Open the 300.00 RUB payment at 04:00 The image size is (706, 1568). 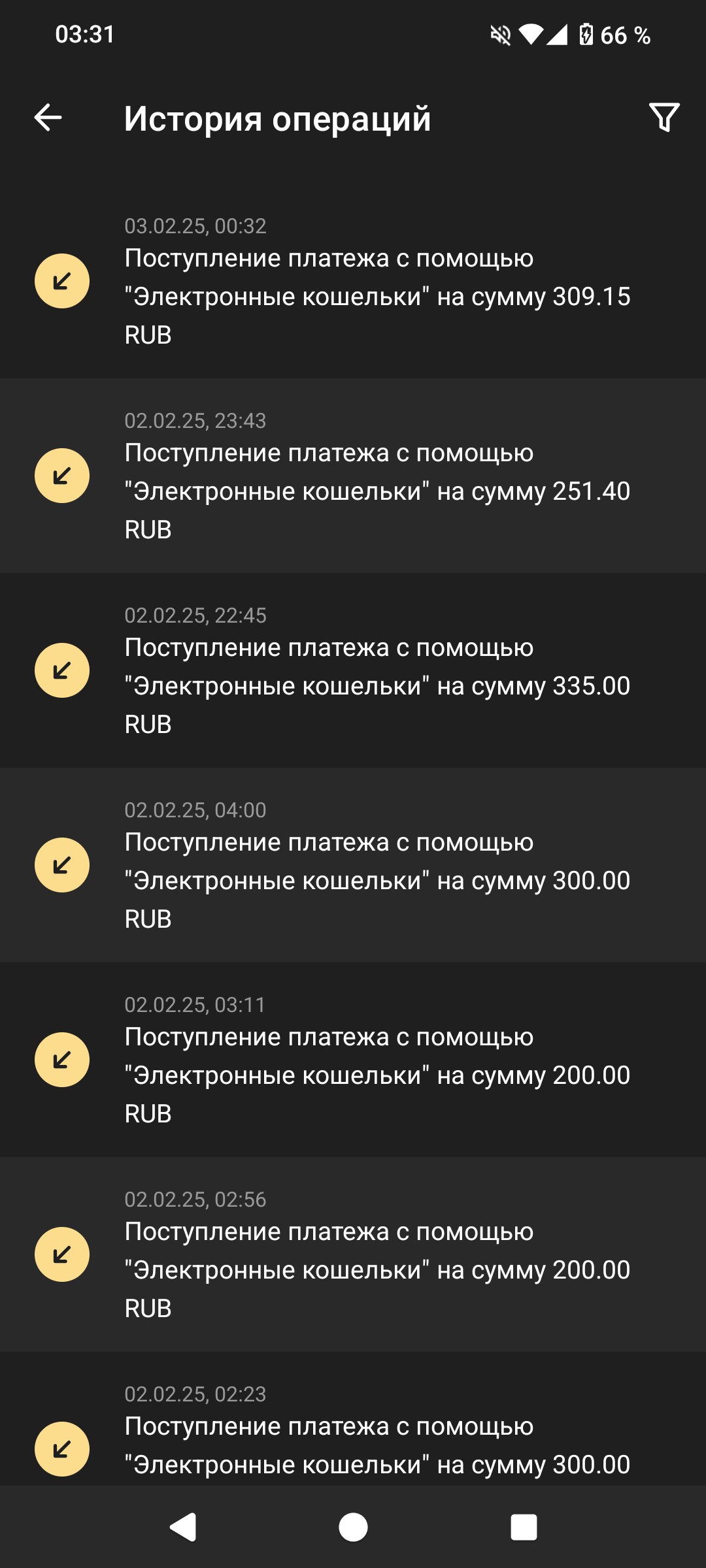click(x=353, y=865)
